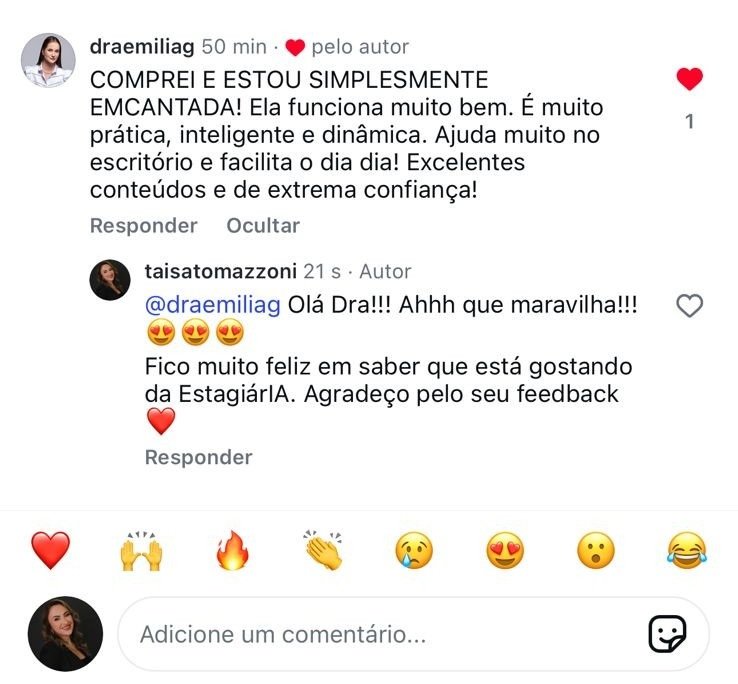Screen dimensions: 738x684
Task: Open taisatomazzoni's avatar beside her reply
Action: point(110,280)
